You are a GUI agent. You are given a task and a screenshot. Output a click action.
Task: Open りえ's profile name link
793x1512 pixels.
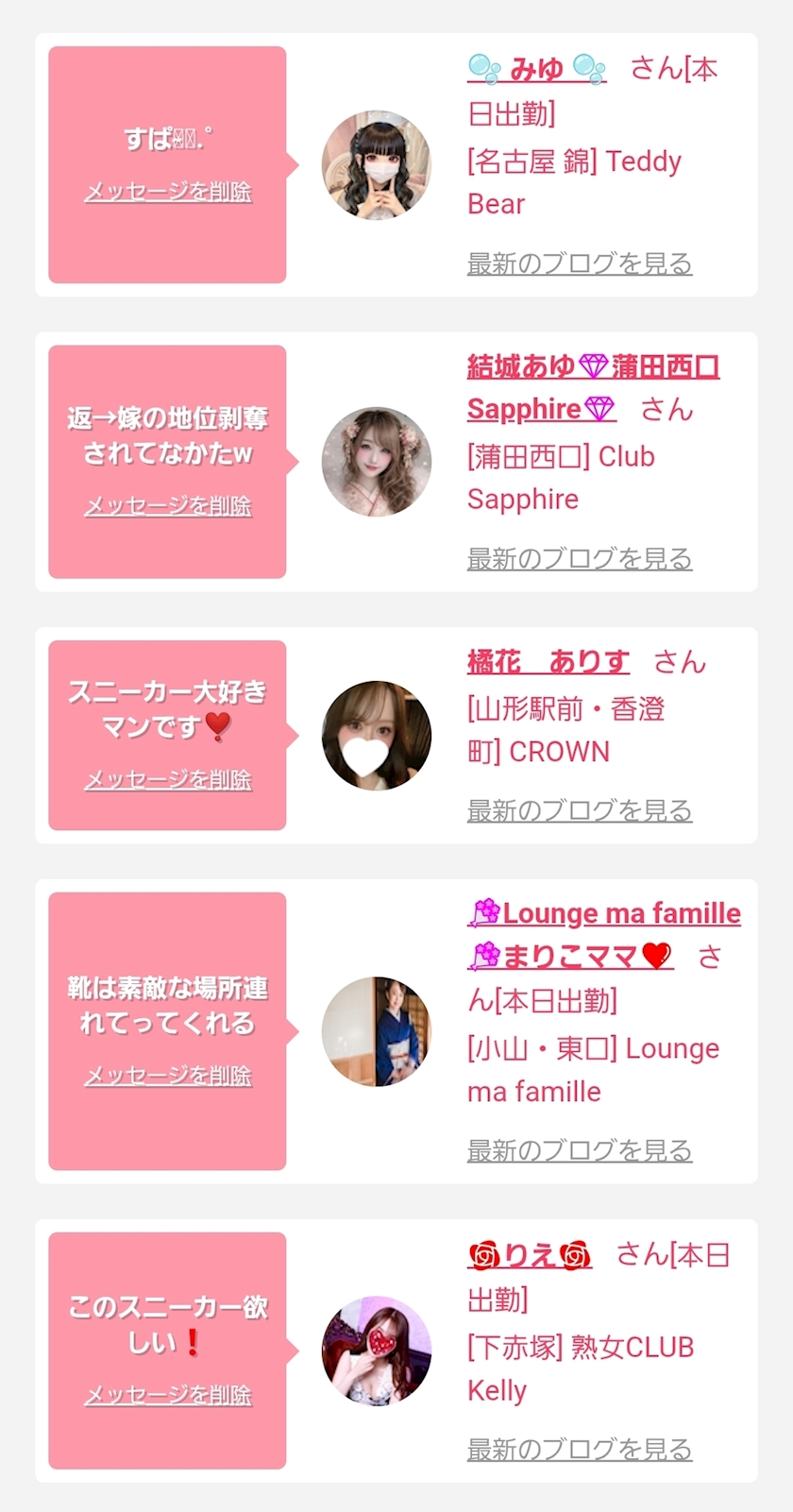(x=530, y=1255)
